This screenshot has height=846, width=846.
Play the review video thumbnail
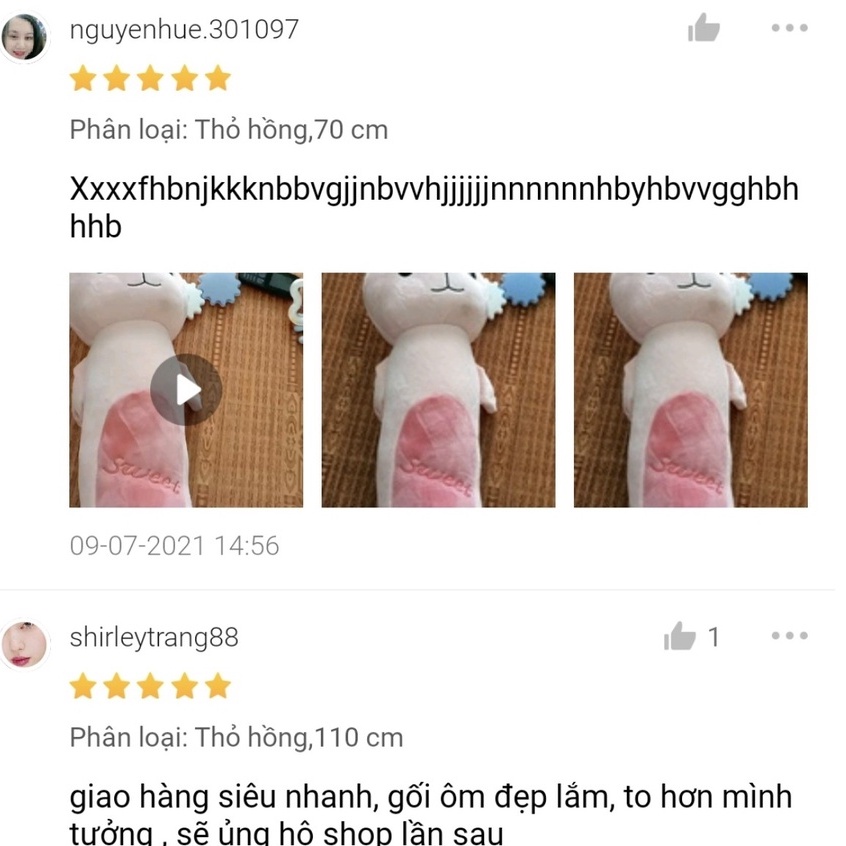click(186, 390)
